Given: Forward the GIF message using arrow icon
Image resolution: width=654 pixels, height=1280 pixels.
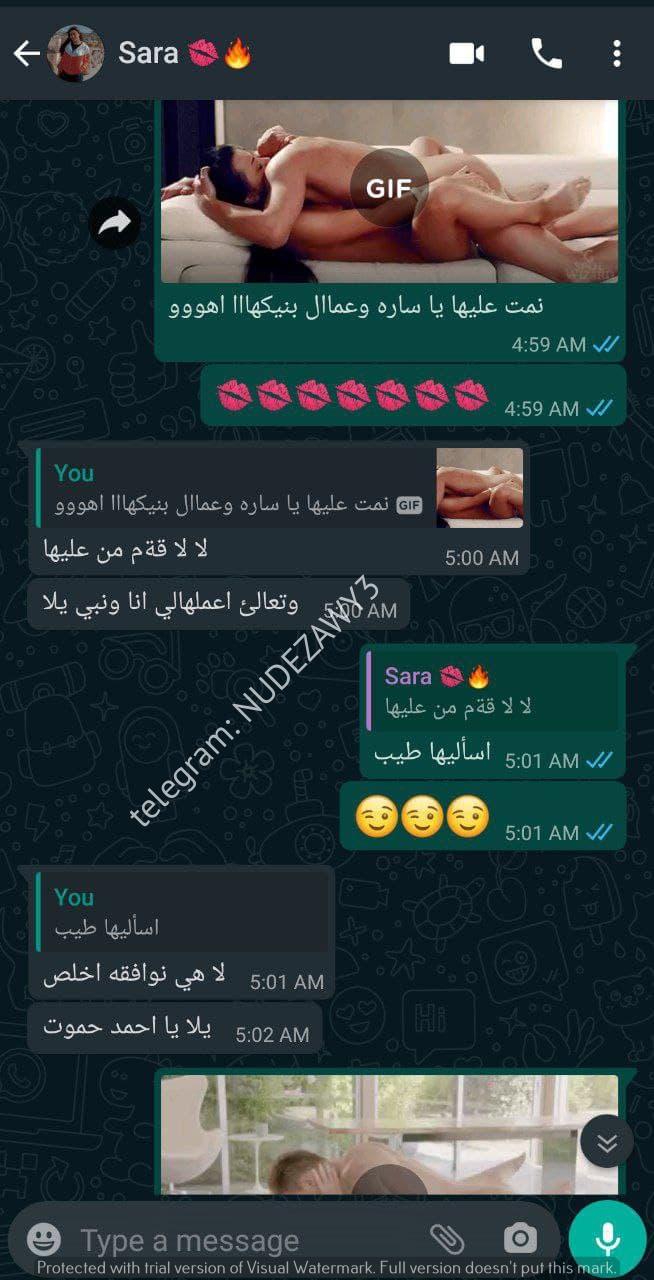Looking at the screenshot, I should (115, 224).
